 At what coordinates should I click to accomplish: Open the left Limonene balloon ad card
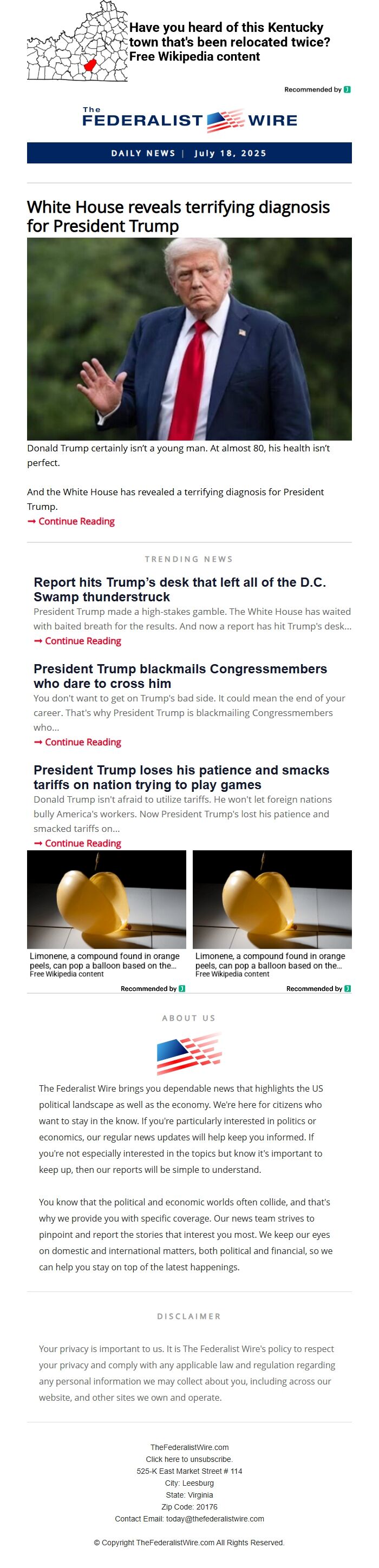[106, 913]
